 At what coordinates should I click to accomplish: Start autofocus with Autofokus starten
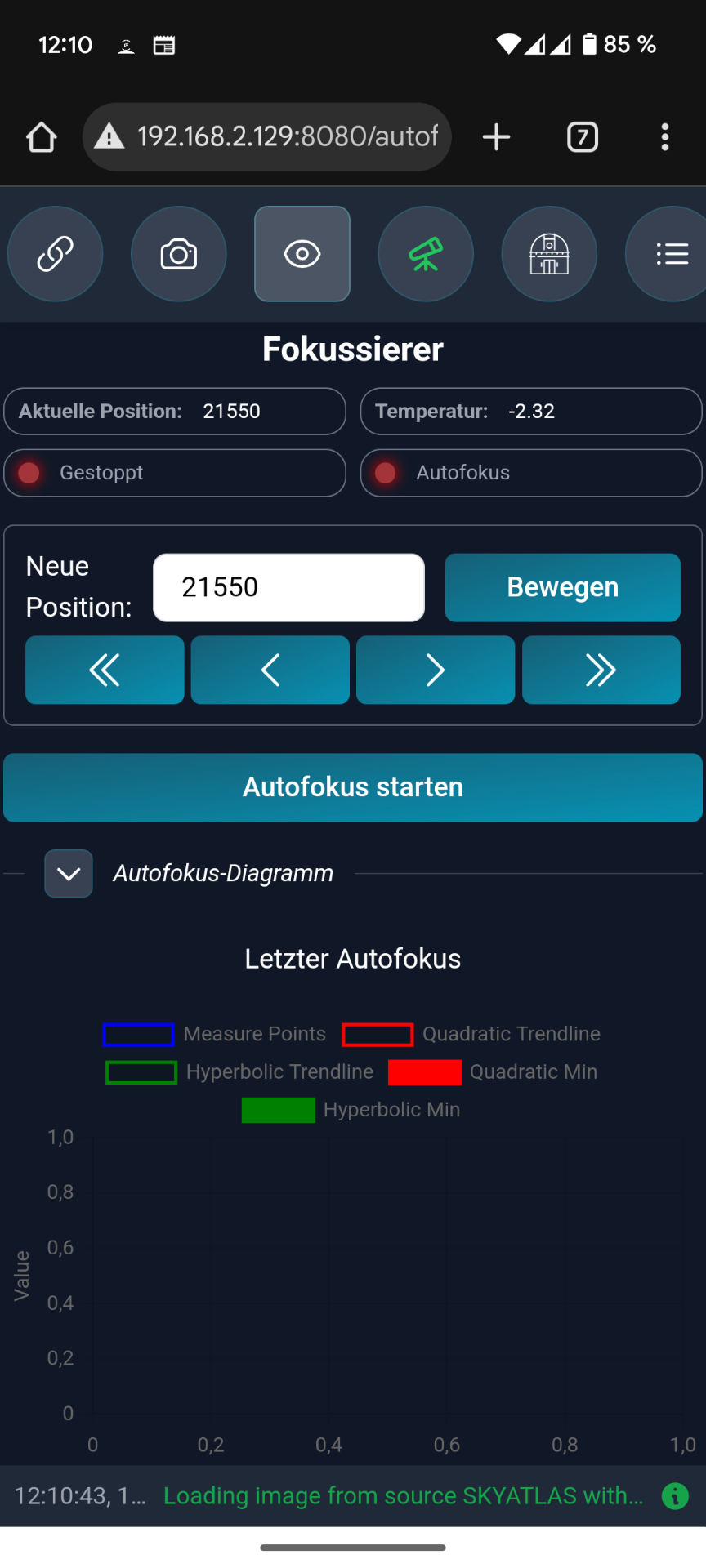point(353,787)
